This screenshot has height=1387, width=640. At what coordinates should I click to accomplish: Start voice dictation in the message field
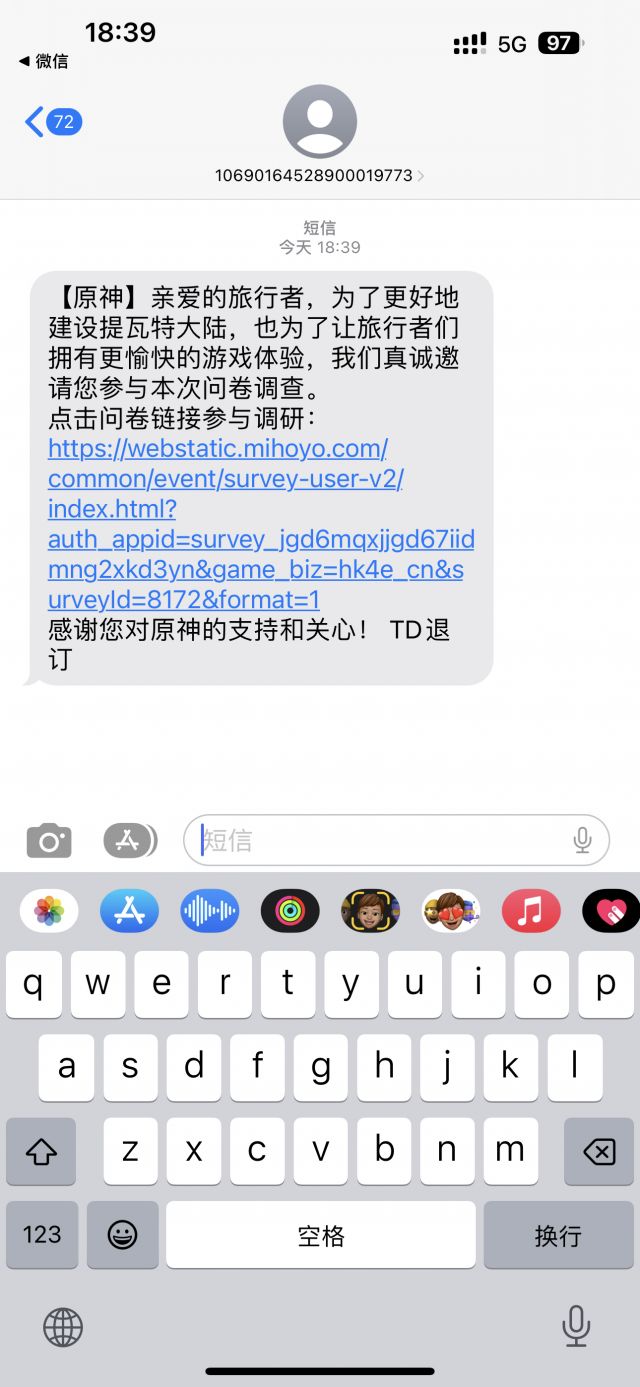tap(582, 841)
